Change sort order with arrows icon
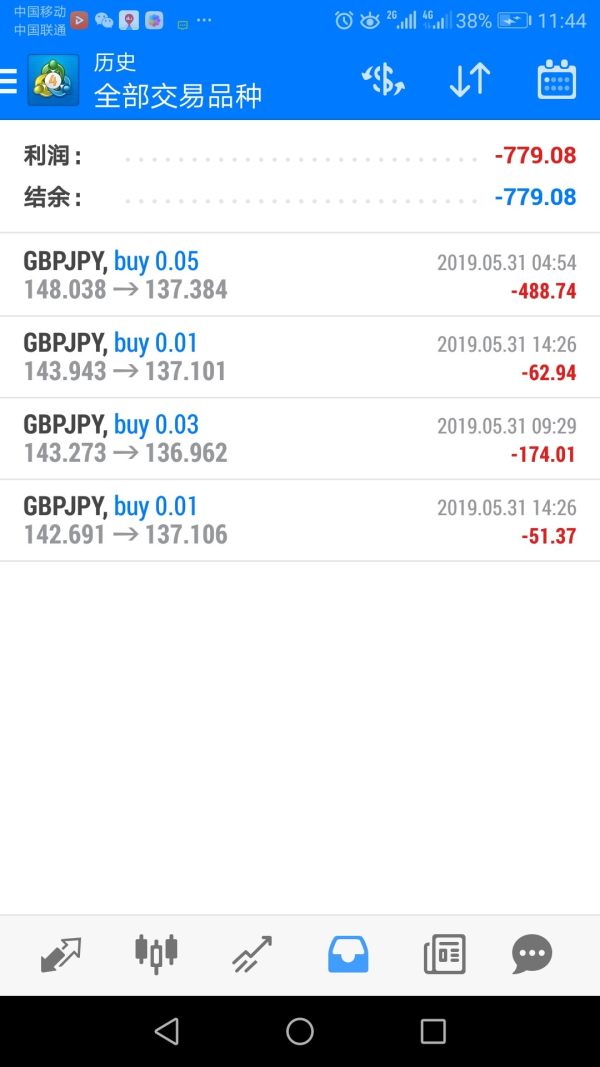 tap(470, 80)
